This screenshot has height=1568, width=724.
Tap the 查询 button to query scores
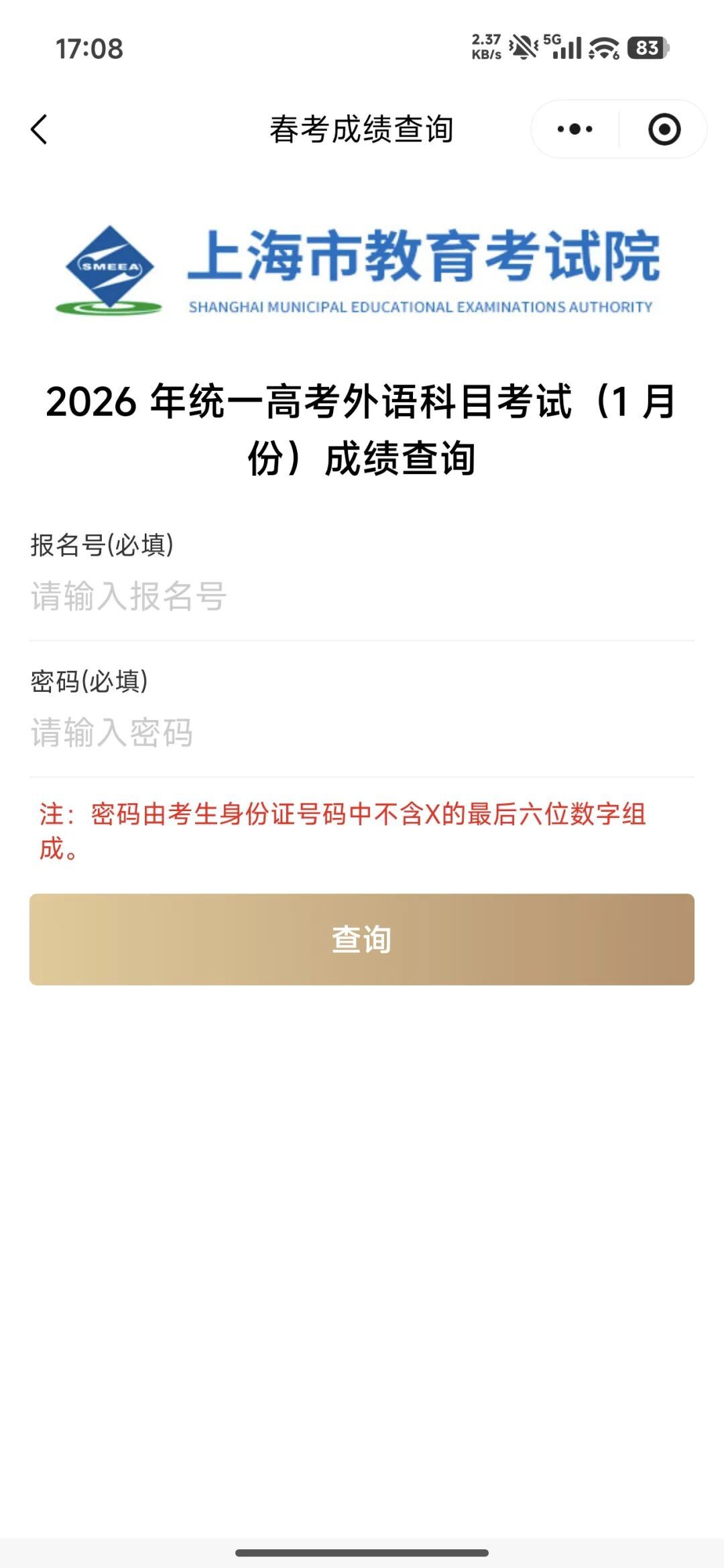[362, 939]
